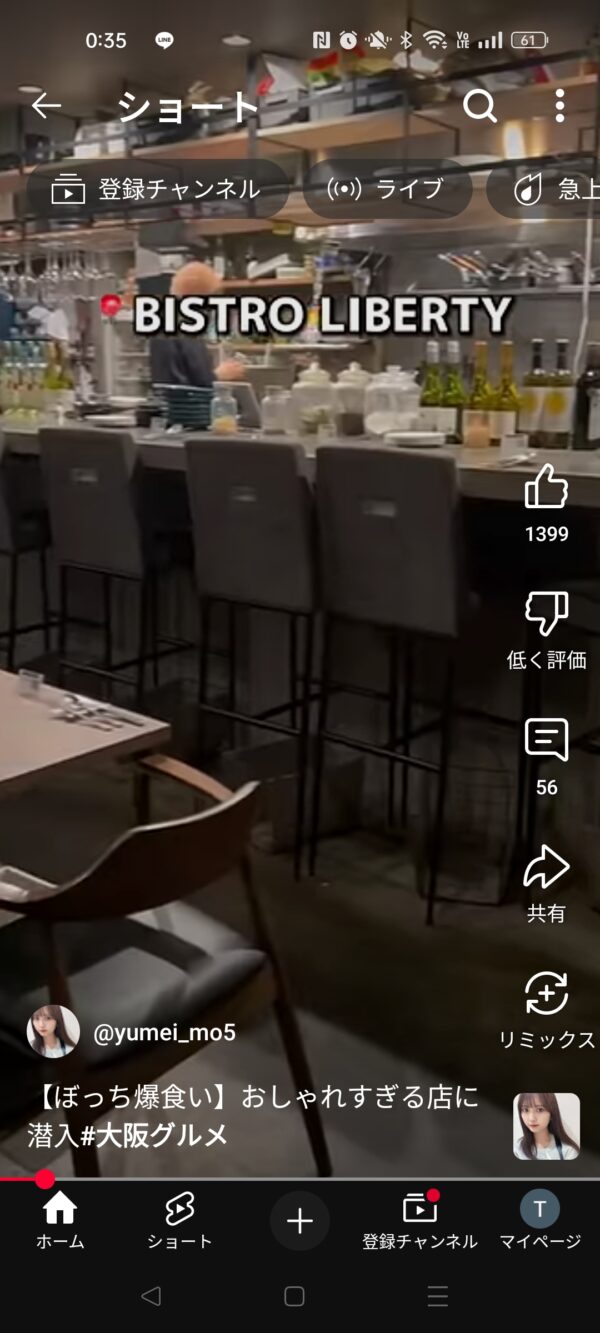Open the comments with 56 replies

(546, 741)
